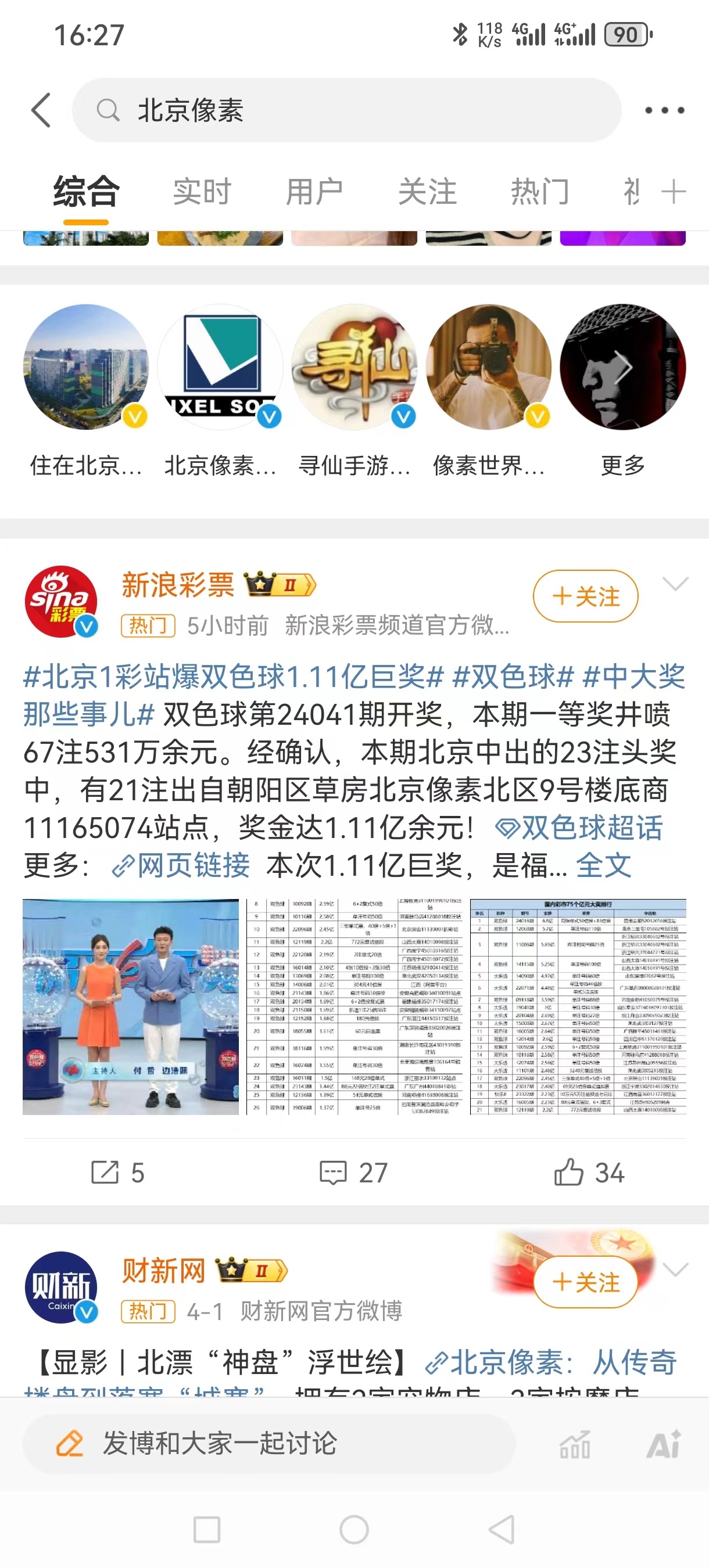Follow 新浪彩票 with the +关注 button
Viewport: 709px width, 1568px height.
pos(585,596)
